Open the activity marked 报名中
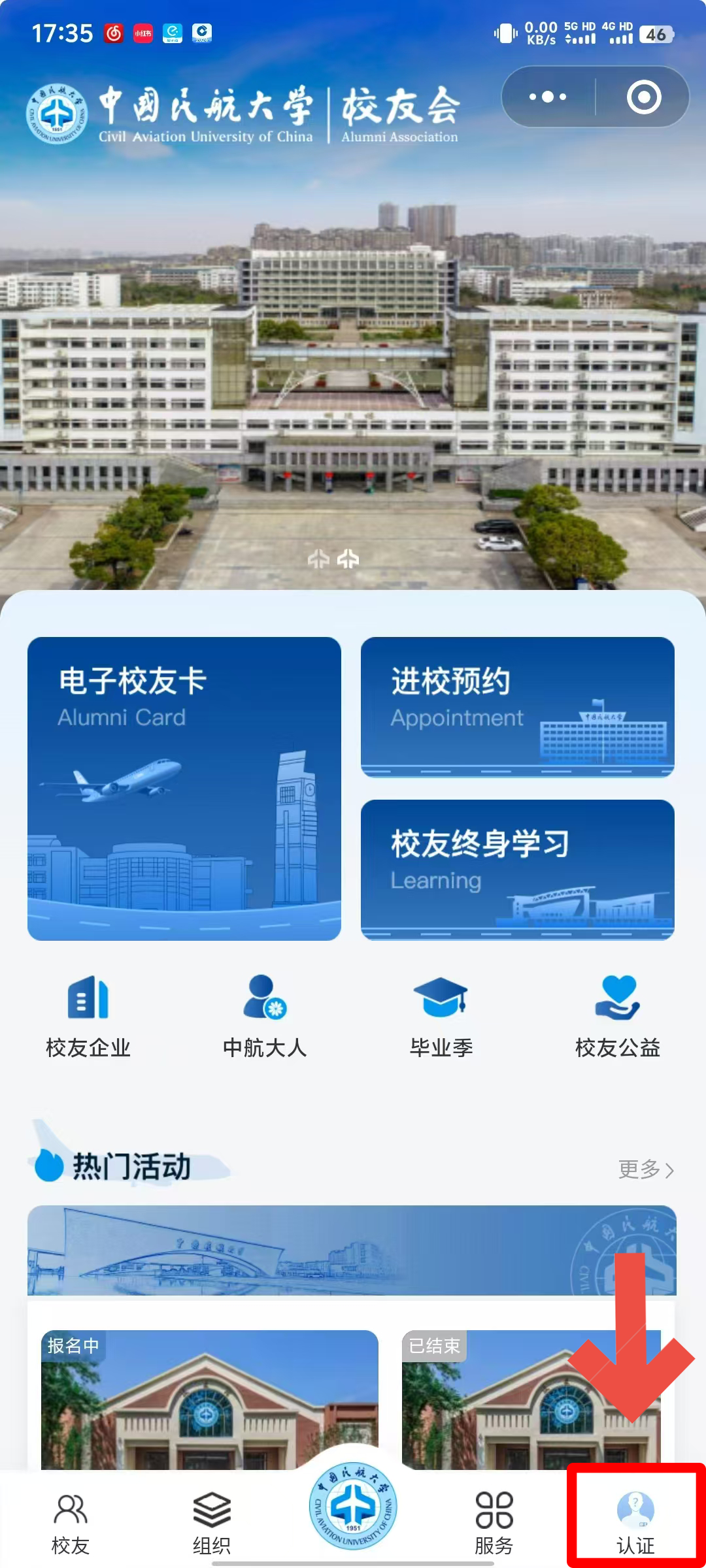Image resolution: width=706 pixels, height=1568 pixels. [x=209, y=1398]
